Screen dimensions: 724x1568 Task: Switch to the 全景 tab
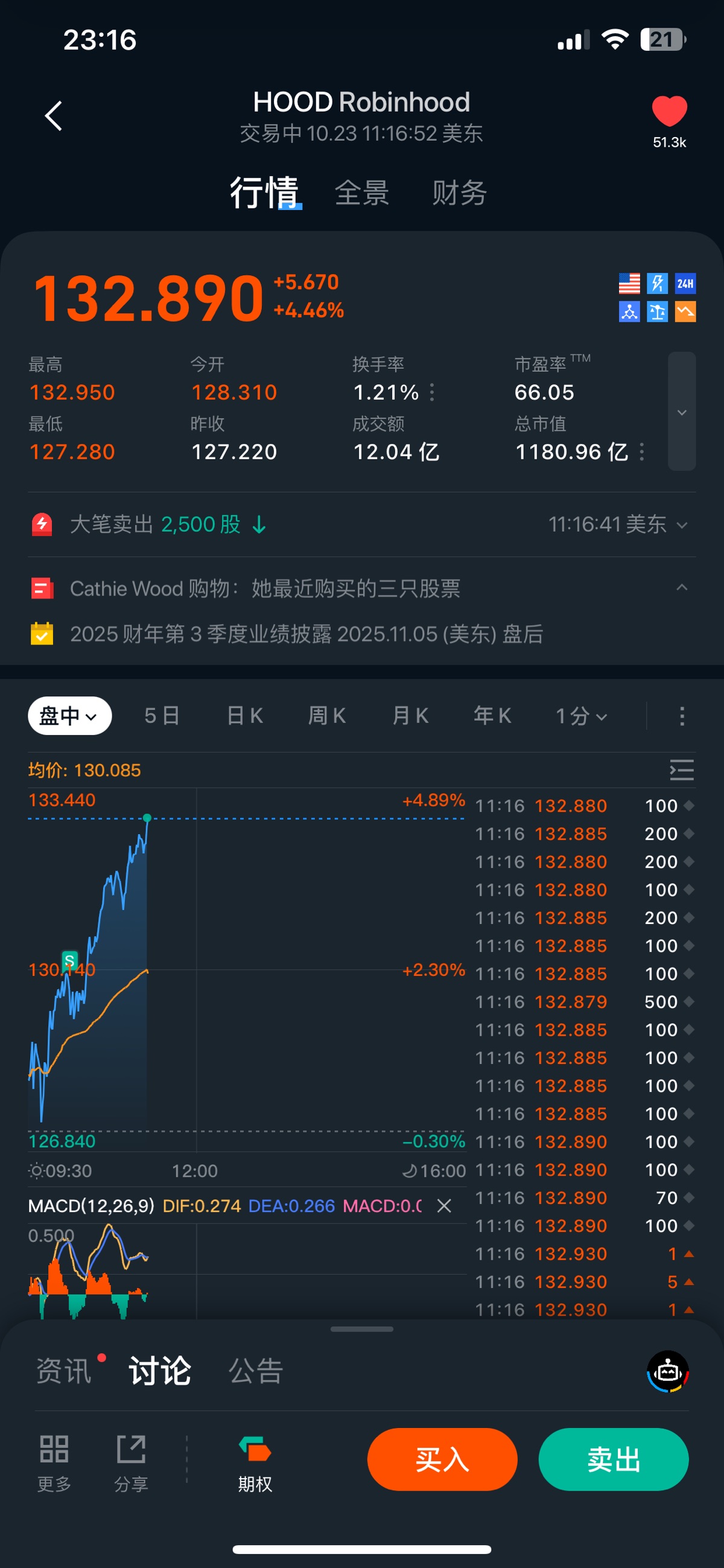click(361, 193)
